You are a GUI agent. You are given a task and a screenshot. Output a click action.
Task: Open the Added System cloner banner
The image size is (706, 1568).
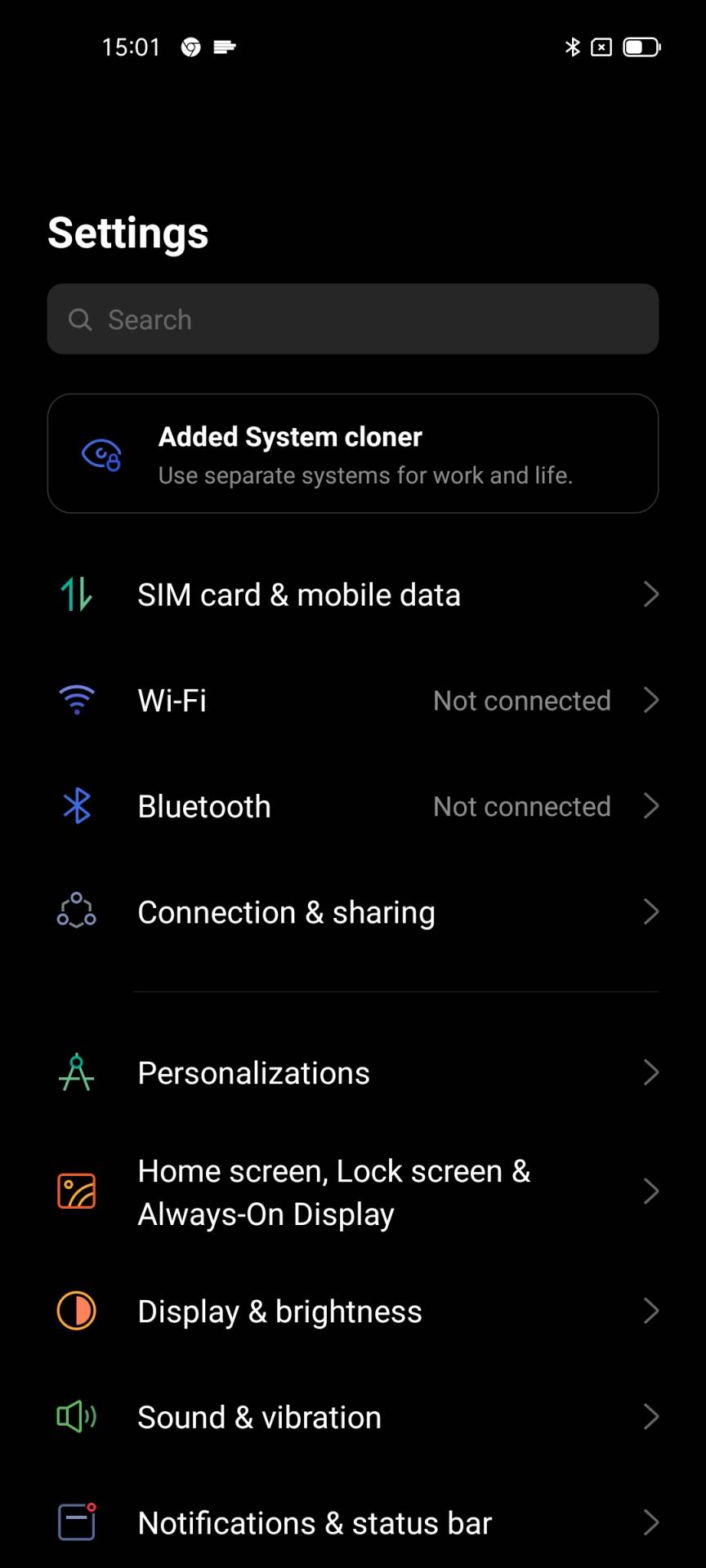pos(353,453)
